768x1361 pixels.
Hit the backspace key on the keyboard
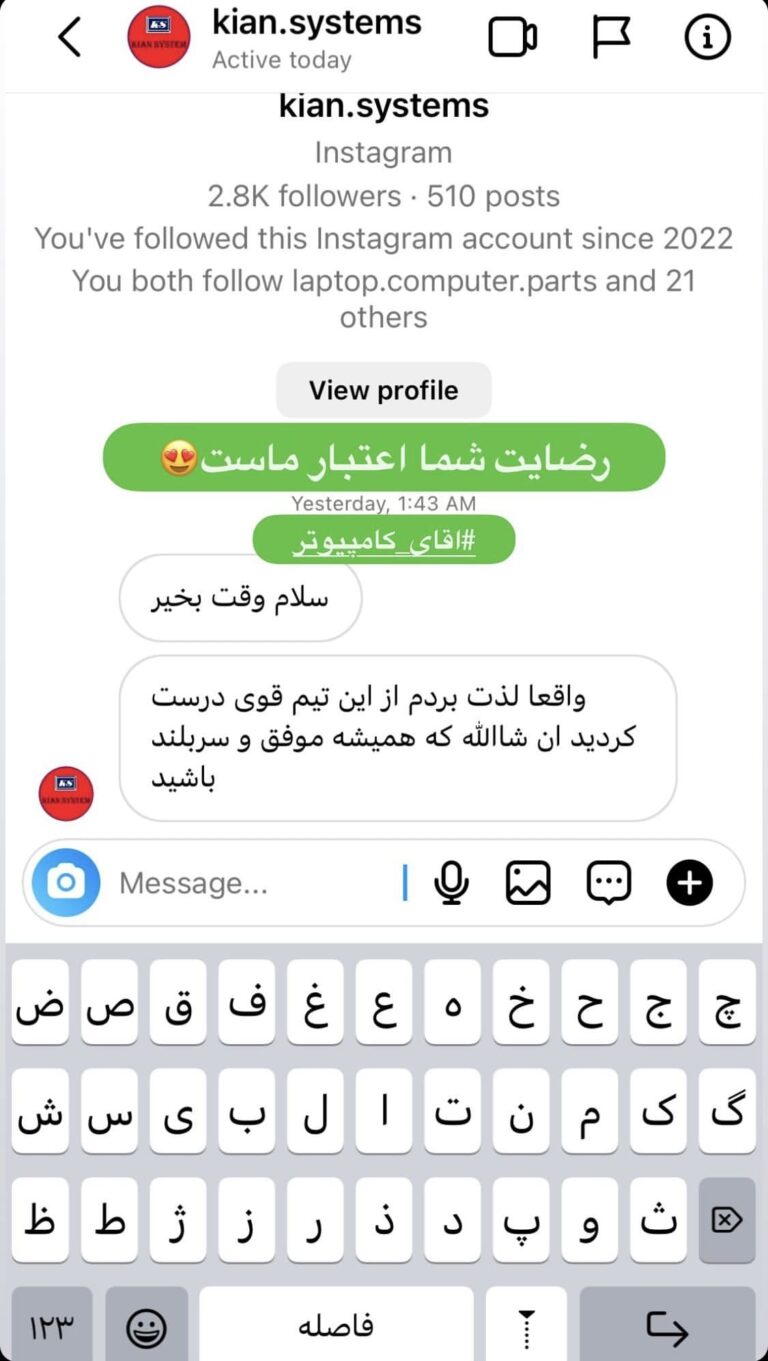(x=726, y=1219)
